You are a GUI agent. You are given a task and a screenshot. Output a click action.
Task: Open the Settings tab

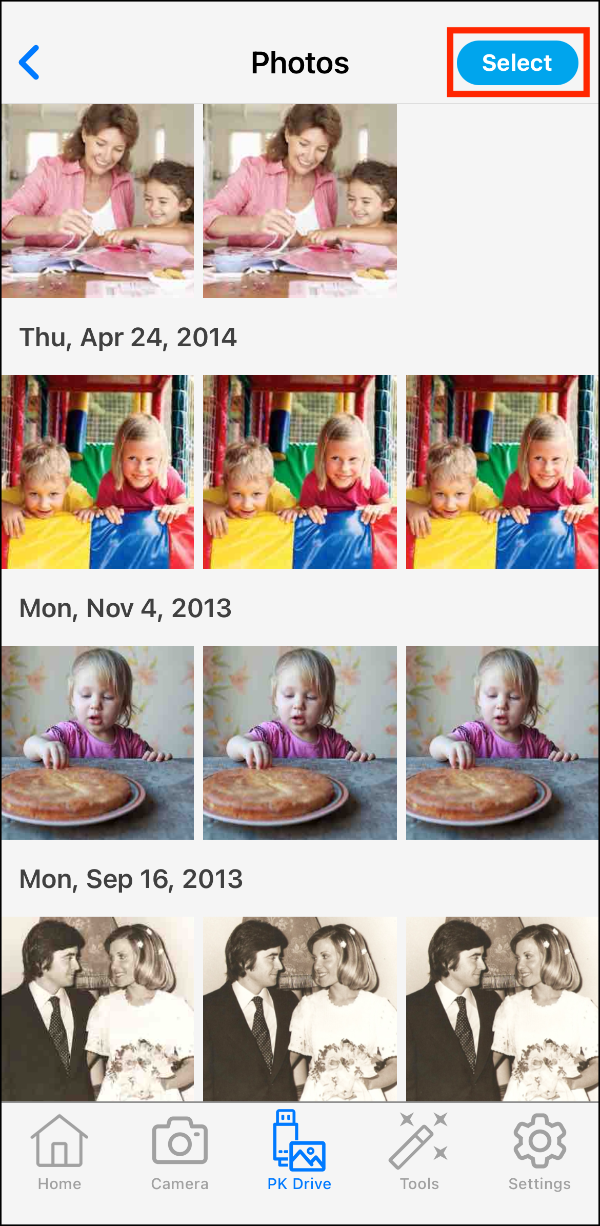click(539, 1154)
